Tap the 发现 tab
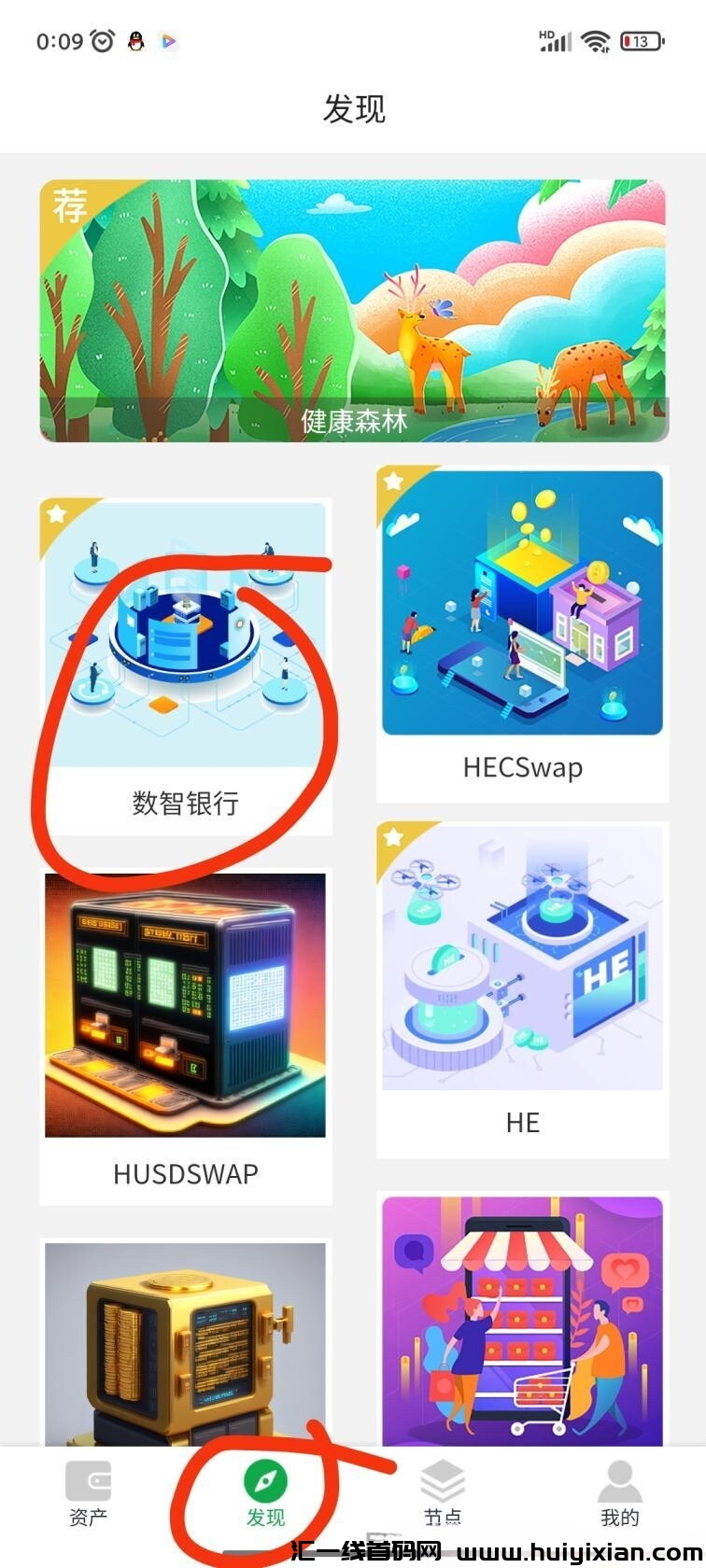This screenshot has height=1568, width=706. (265, 1495)
